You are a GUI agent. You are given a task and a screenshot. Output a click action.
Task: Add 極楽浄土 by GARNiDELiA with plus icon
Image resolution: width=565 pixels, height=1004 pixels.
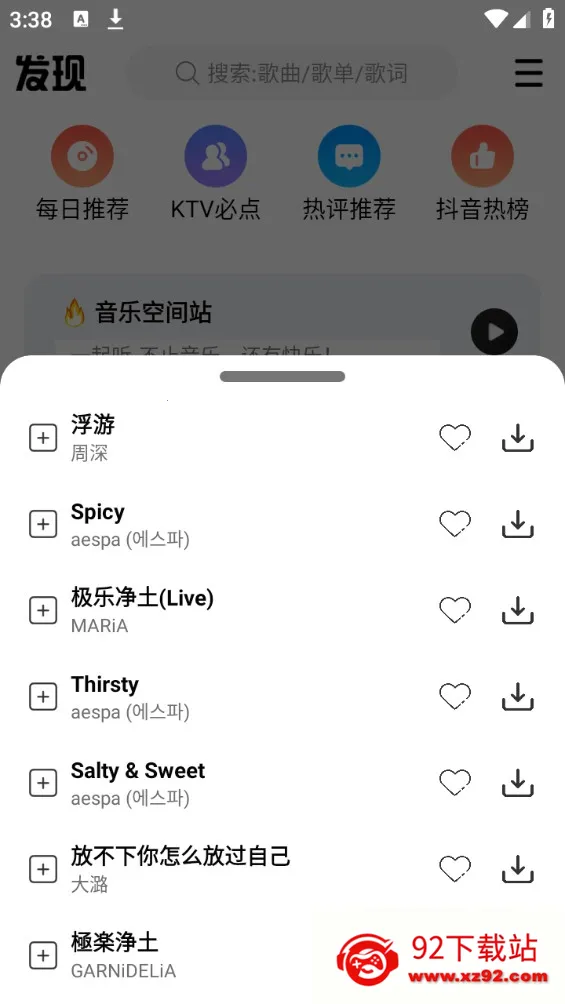[43, 955]
